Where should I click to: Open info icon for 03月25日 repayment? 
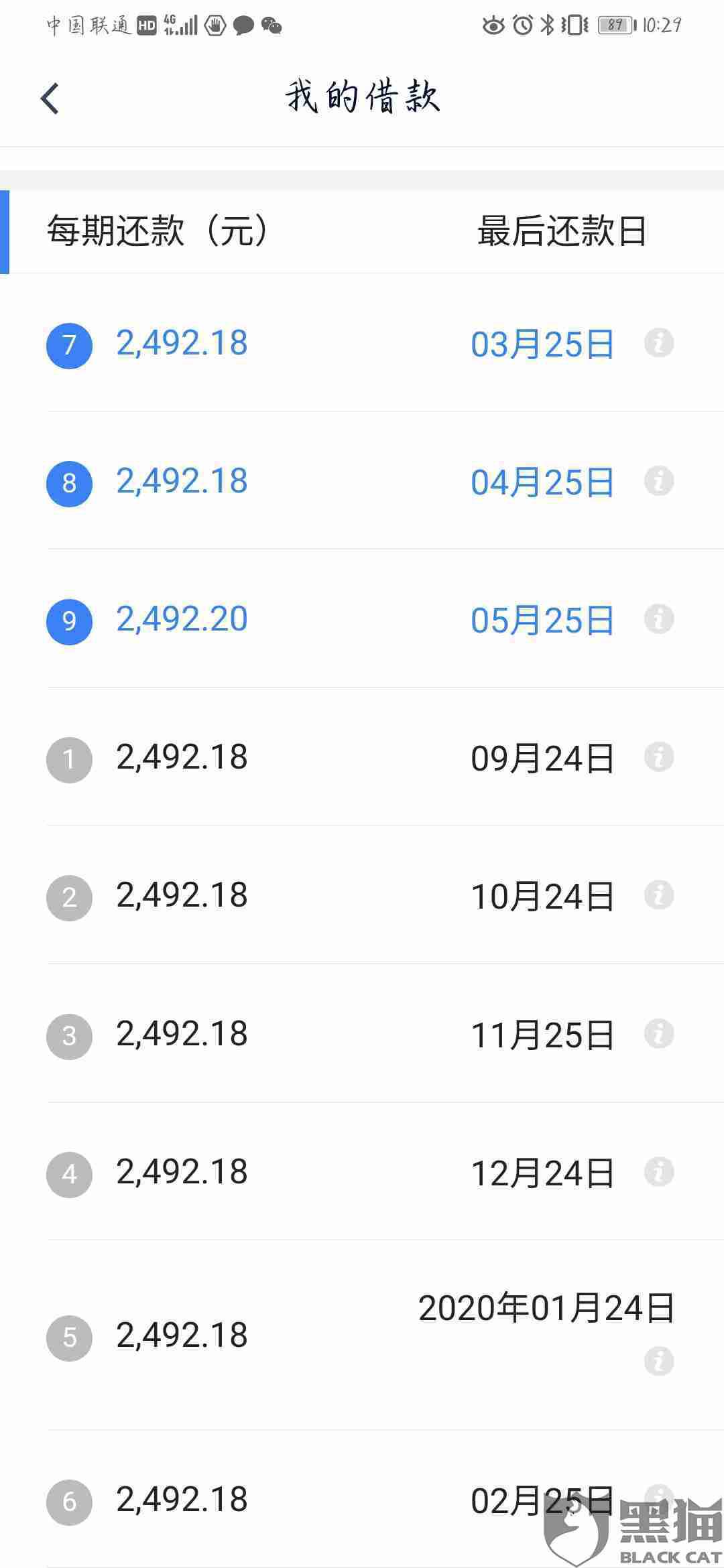click(x=659, y=343)
